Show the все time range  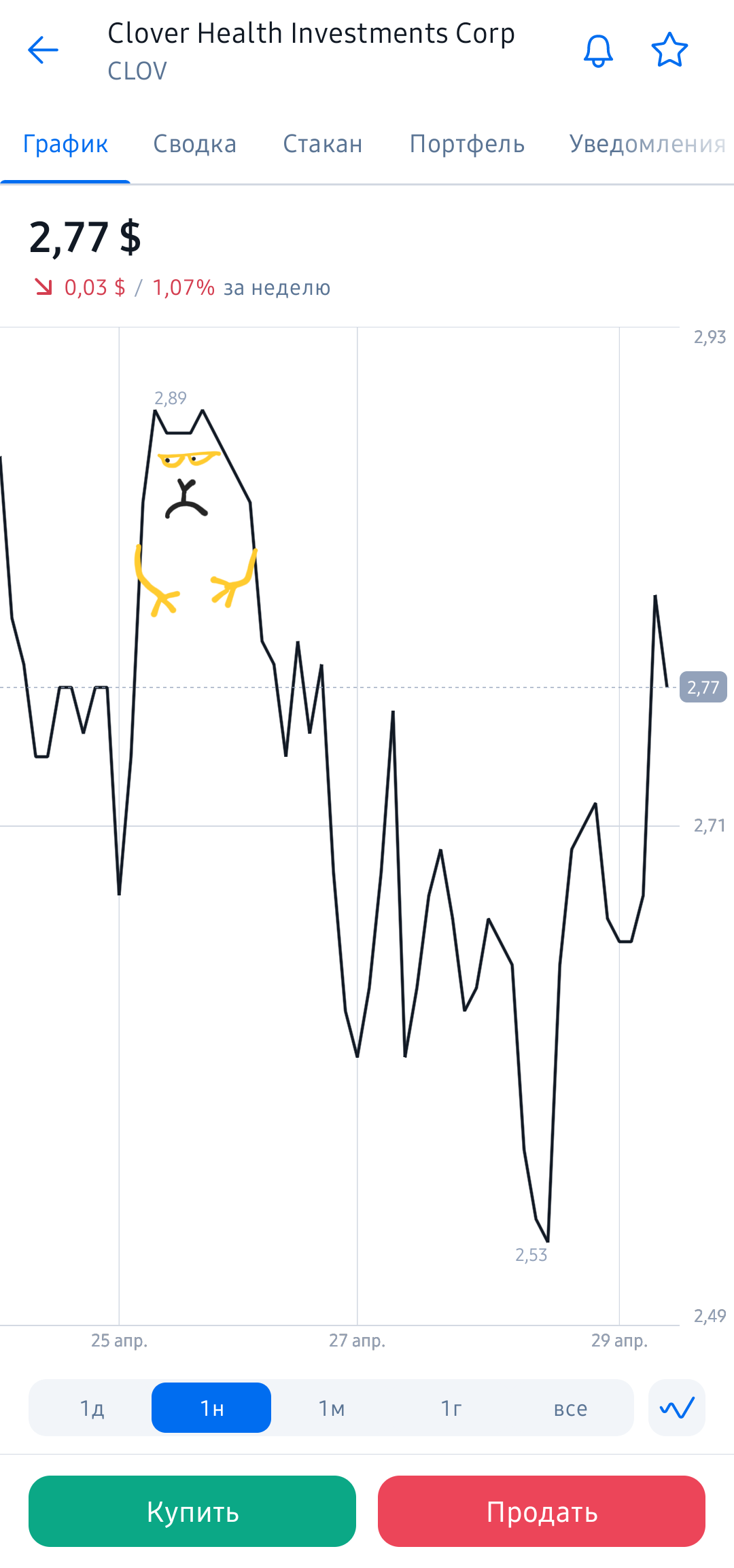pyautogui.click(x=570, y=1408)
